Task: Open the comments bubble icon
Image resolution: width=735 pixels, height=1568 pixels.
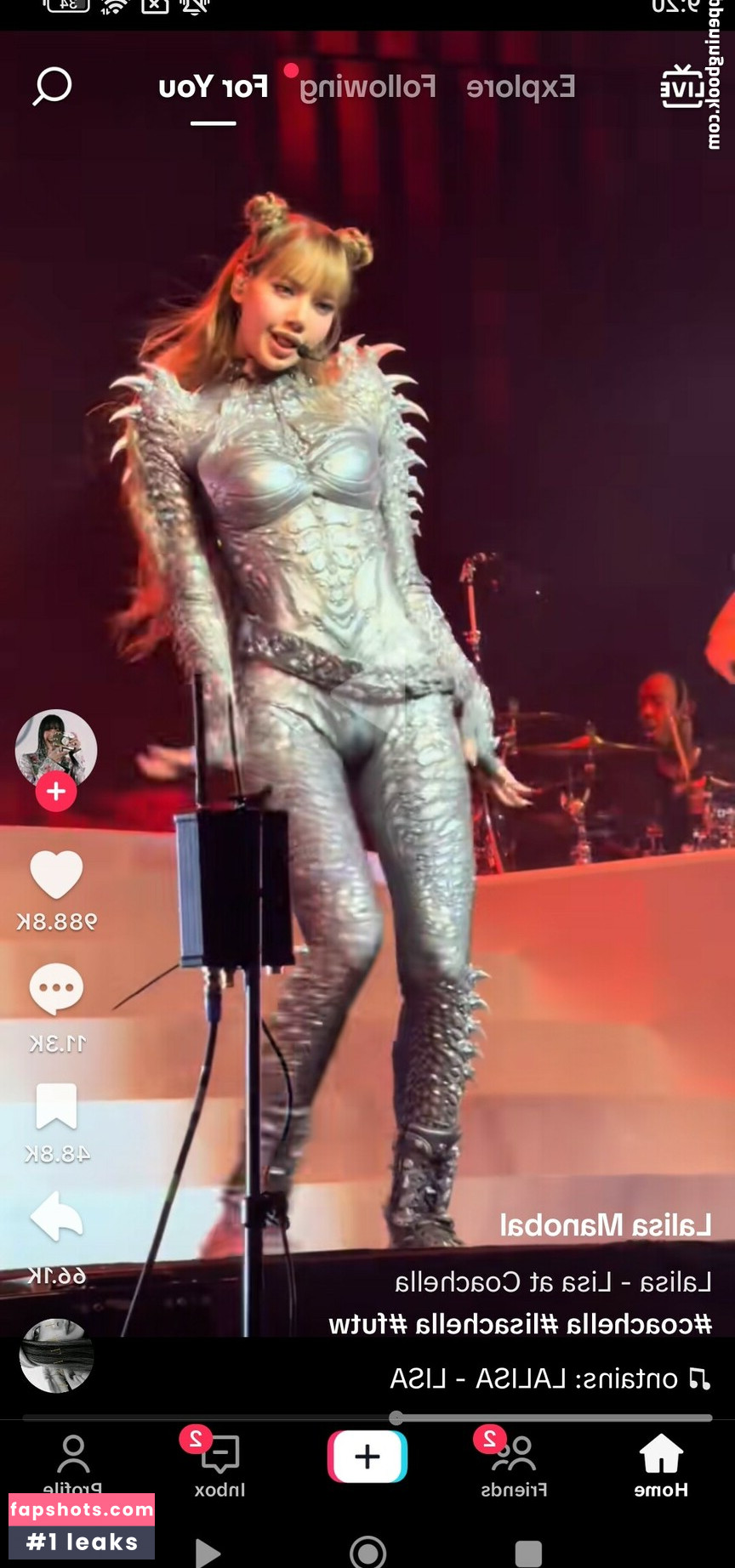Action: 56,989
